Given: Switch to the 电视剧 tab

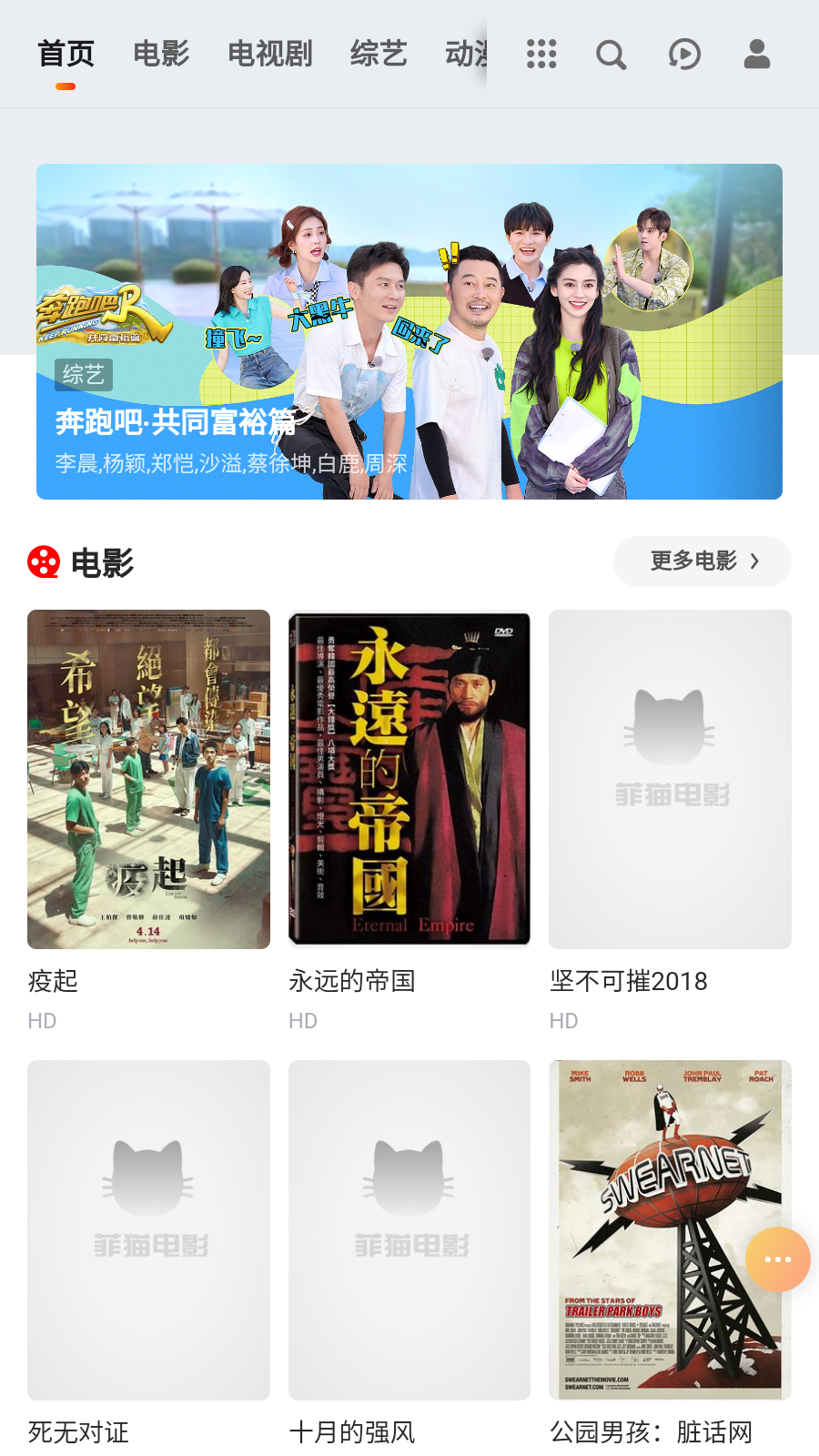Looking at the screenshot, I should pos(269,53).
